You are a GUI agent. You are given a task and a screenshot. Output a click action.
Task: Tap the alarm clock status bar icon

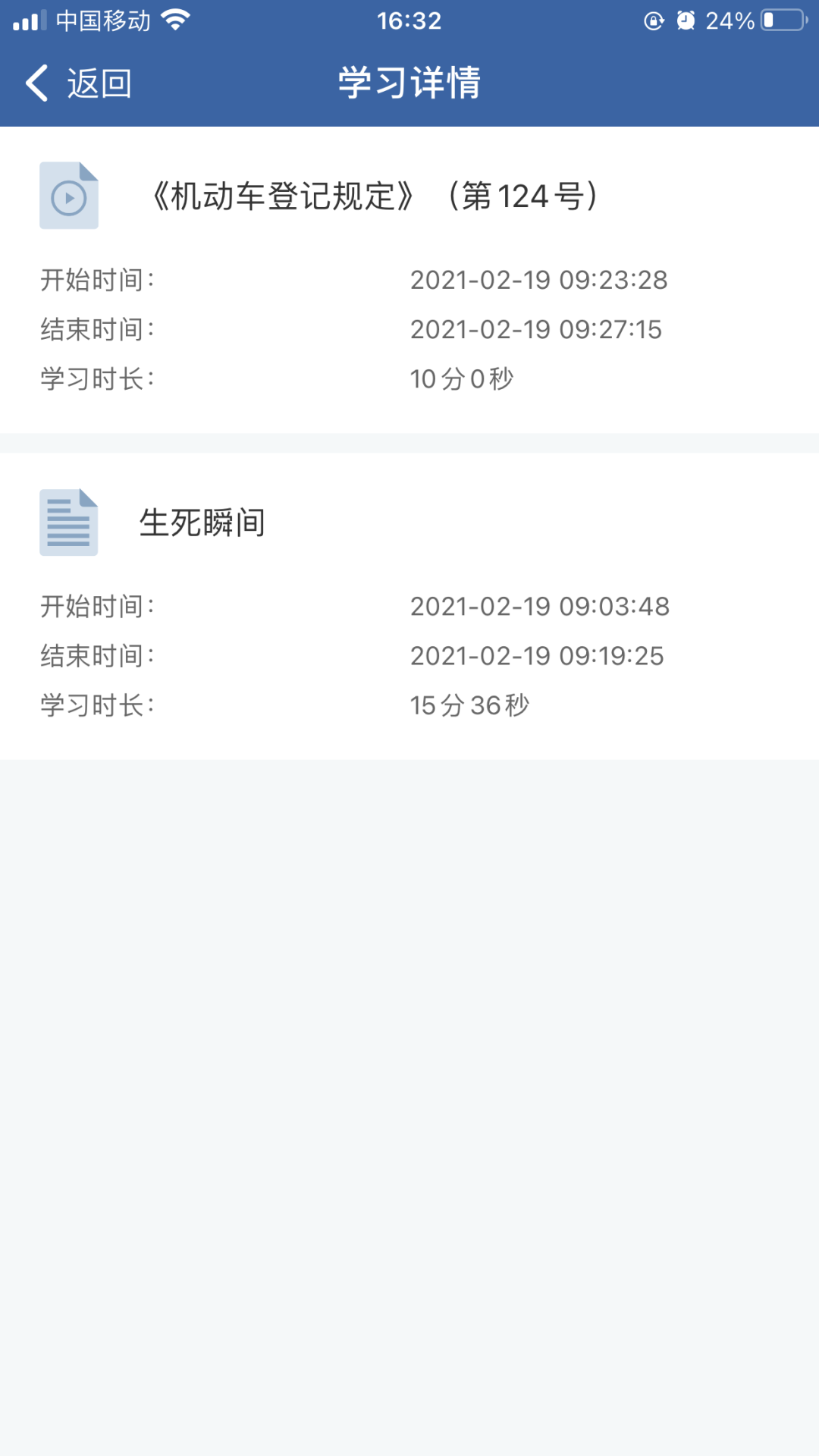coord(686,20)
